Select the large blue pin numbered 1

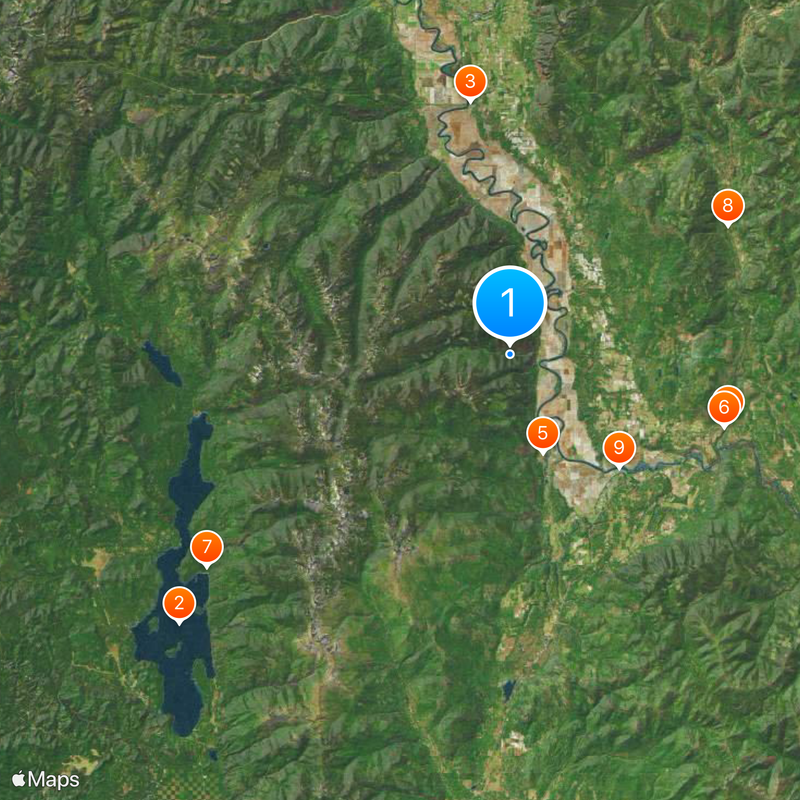point(510,301)
